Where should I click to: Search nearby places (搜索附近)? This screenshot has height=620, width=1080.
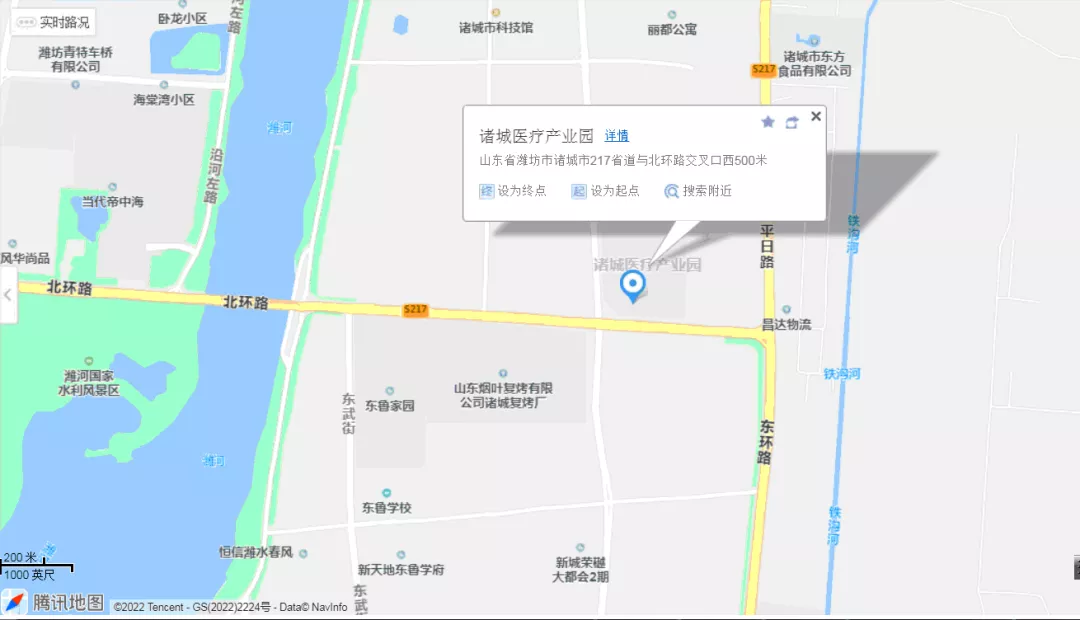pyautogui.click(x=698, y=191)
